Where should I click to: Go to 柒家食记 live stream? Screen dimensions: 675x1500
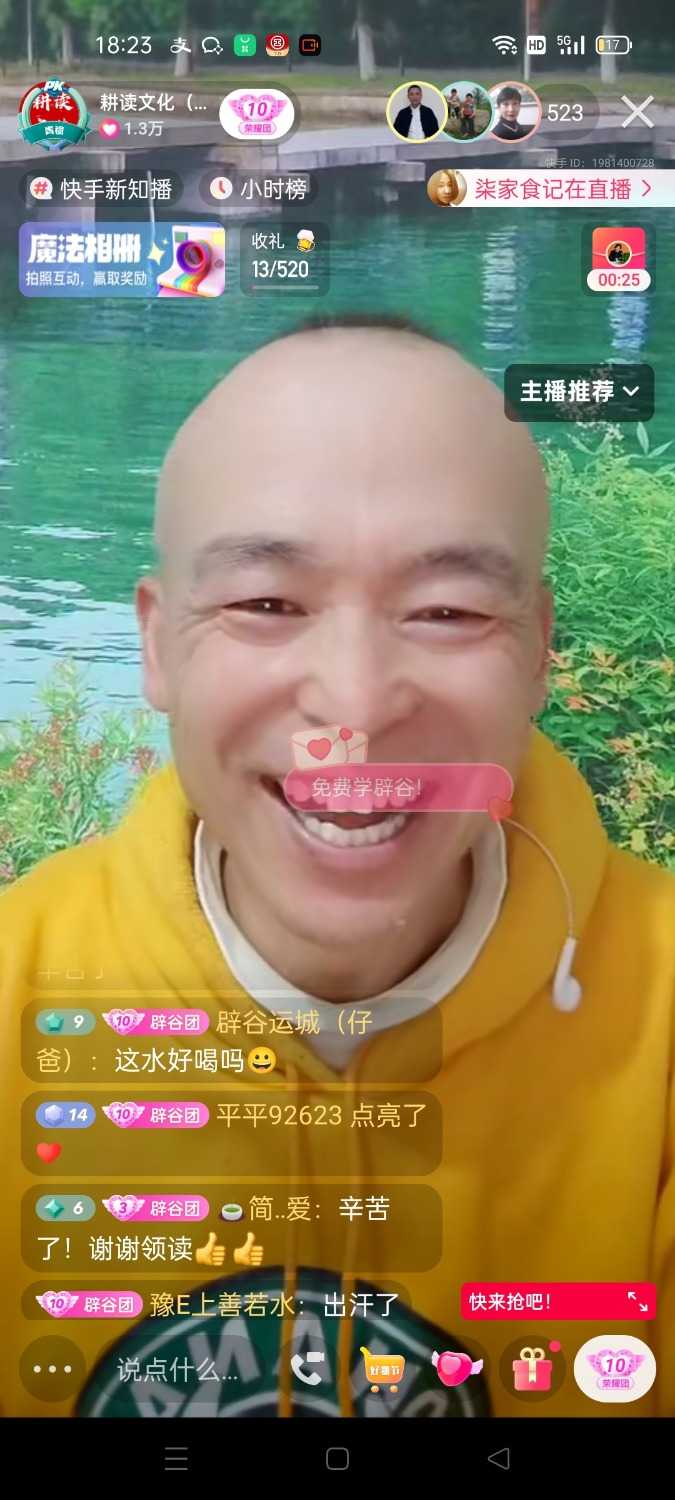[550, 188]
